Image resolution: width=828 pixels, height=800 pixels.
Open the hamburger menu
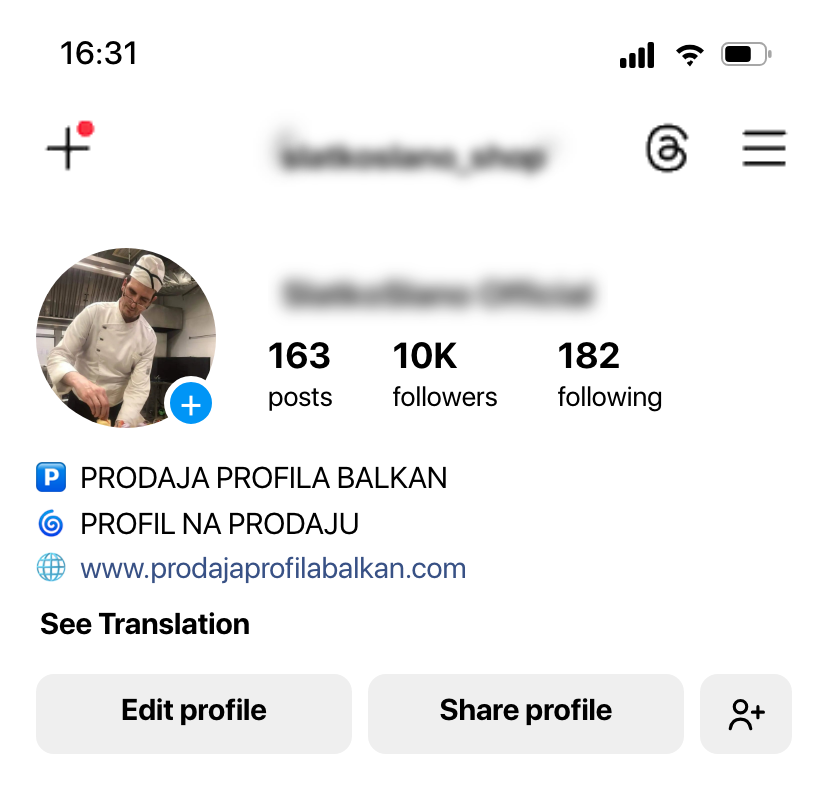764,148
